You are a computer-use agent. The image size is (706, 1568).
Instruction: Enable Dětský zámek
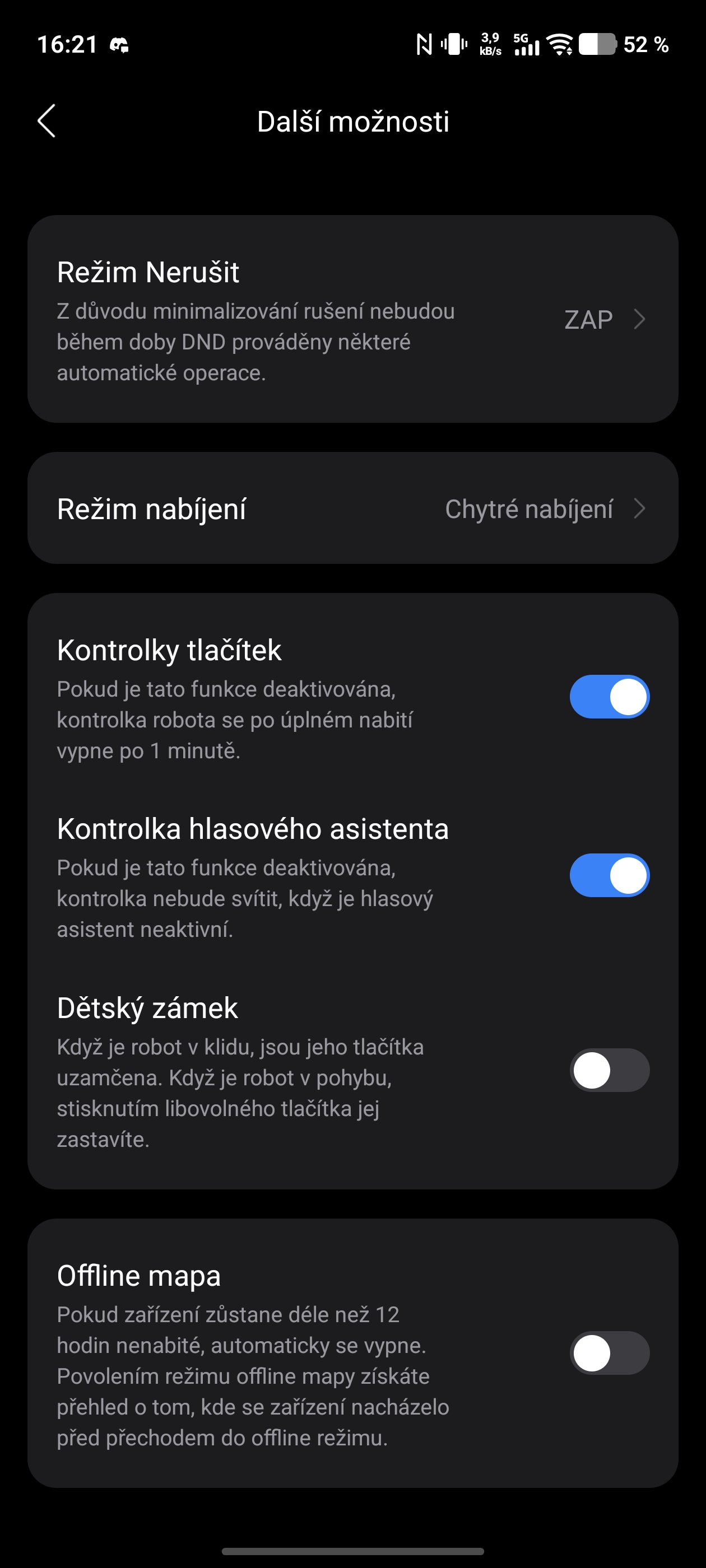click(x=609, y=1070)
